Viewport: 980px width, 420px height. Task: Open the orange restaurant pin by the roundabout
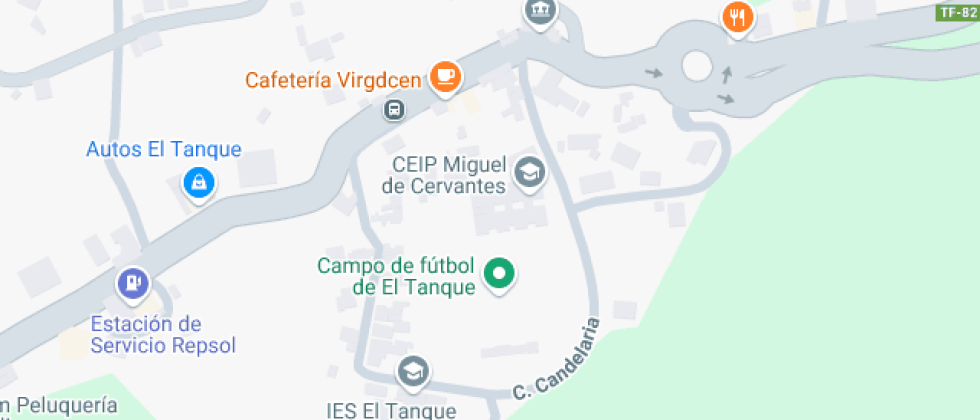737,17
